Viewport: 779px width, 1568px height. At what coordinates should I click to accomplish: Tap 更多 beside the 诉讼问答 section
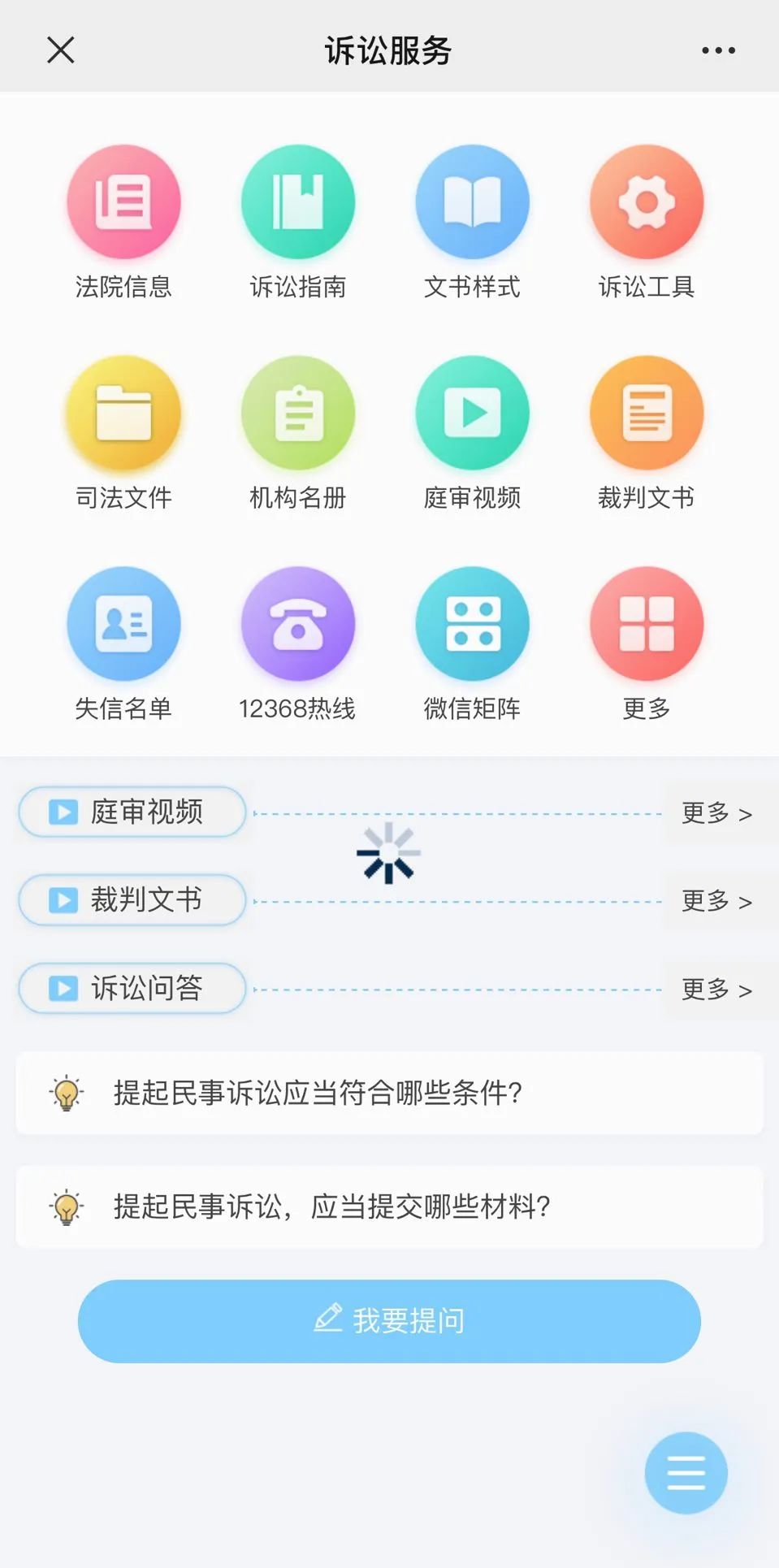click(x=717, y=989)
